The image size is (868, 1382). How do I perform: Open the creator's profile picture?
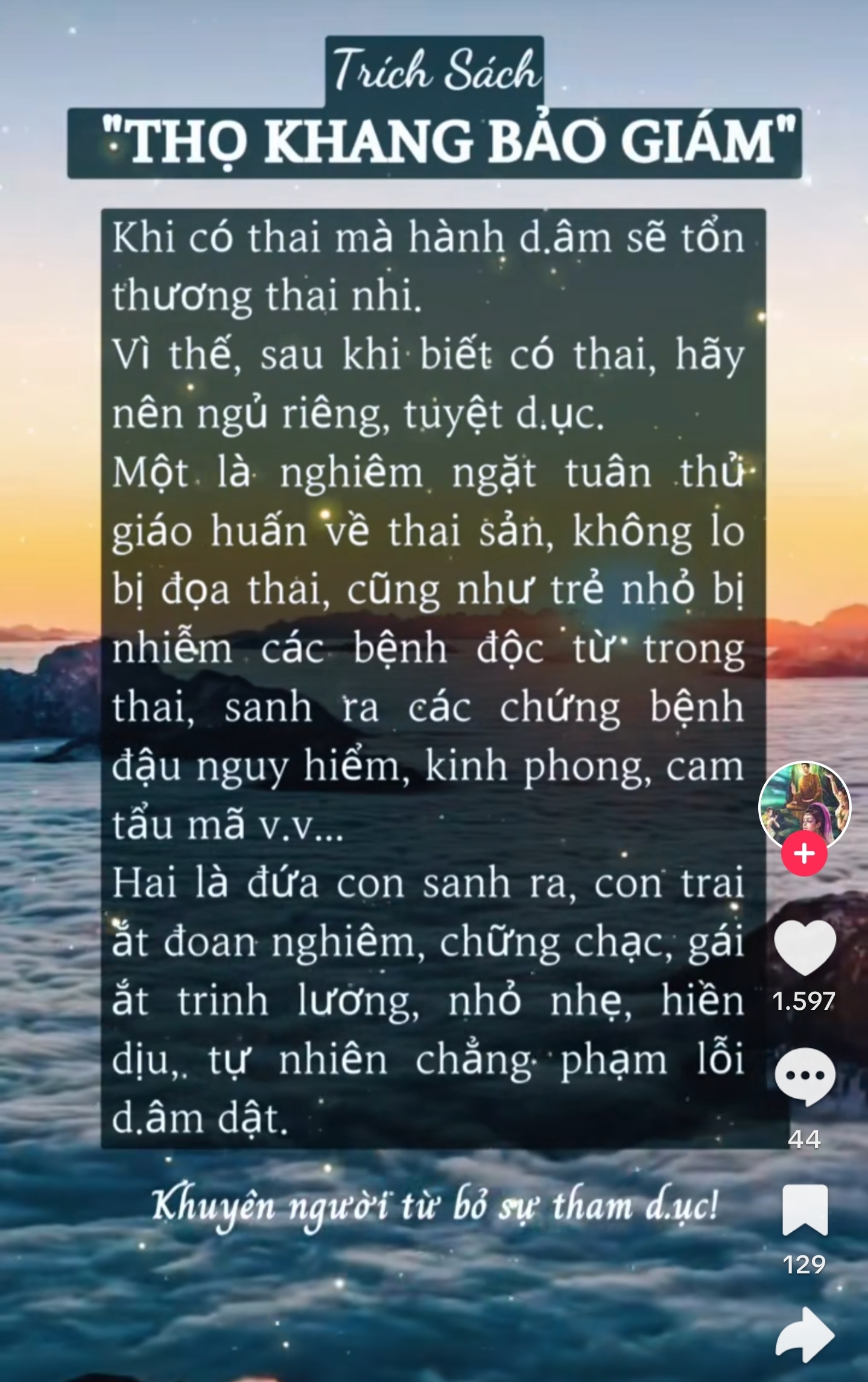coord(804,804)
